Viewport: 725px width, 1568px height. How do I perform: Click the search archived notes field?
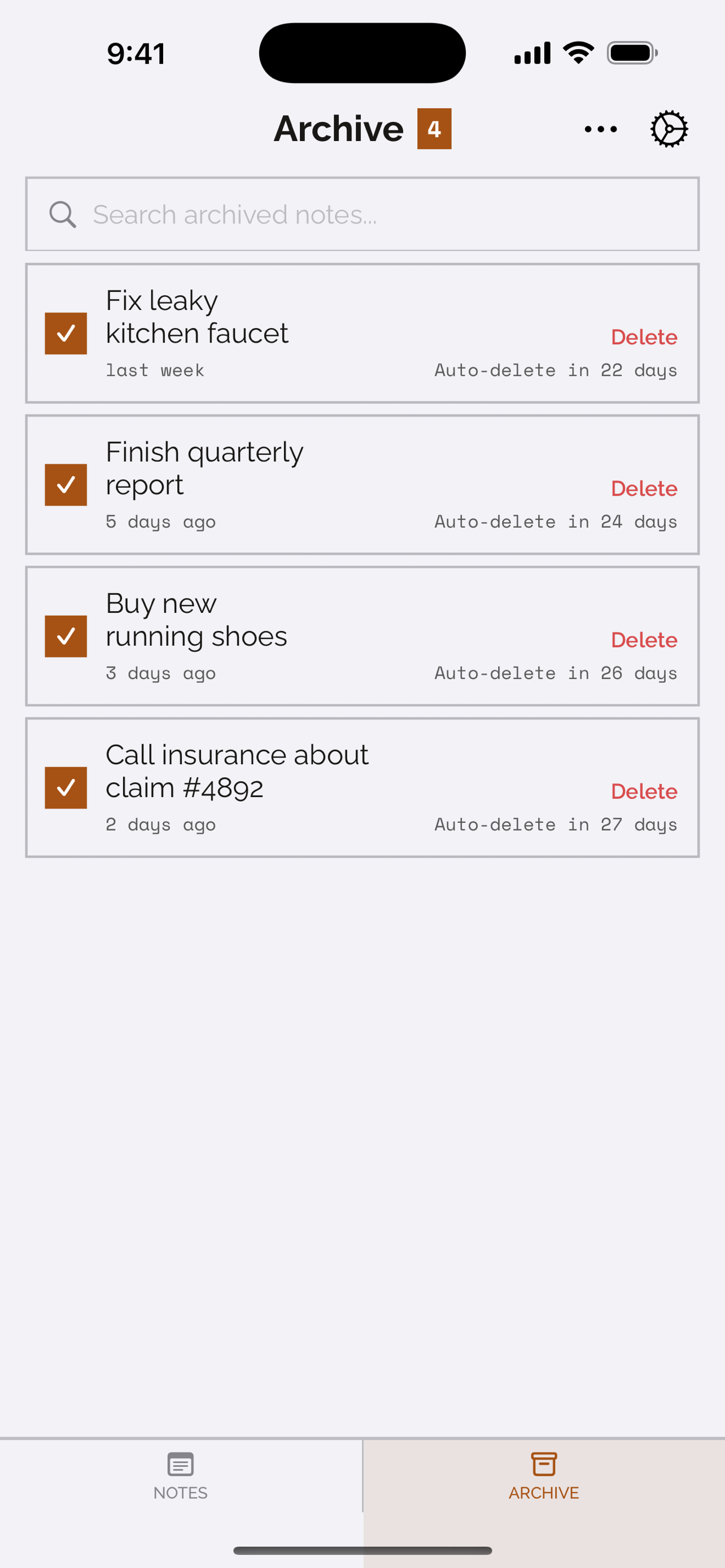(362, 214)
